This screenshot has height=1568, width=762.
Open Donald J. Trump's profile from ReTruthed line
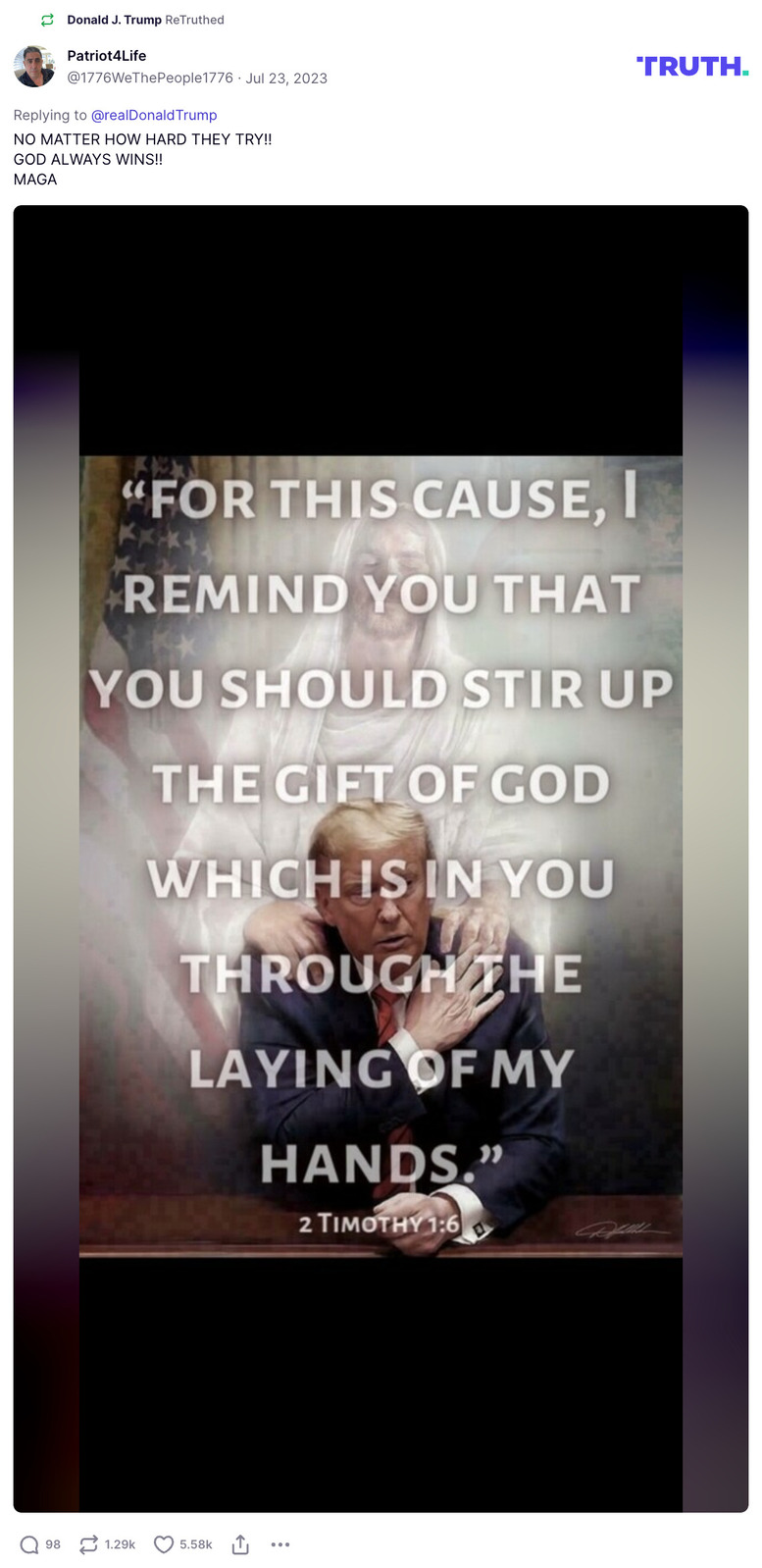tap(114, 20)
